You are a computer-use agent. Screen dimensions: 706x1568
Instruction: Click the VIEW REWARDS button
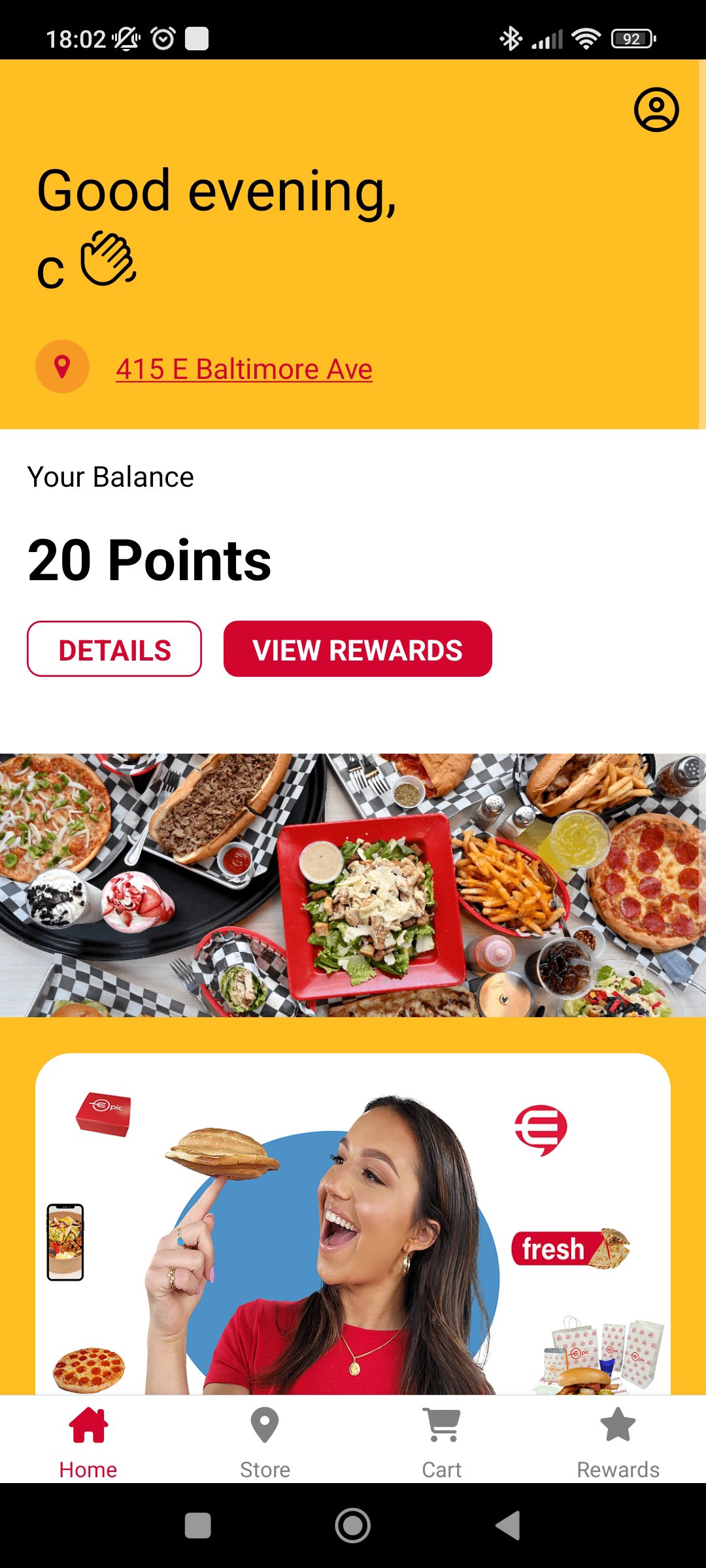(358, 649)
